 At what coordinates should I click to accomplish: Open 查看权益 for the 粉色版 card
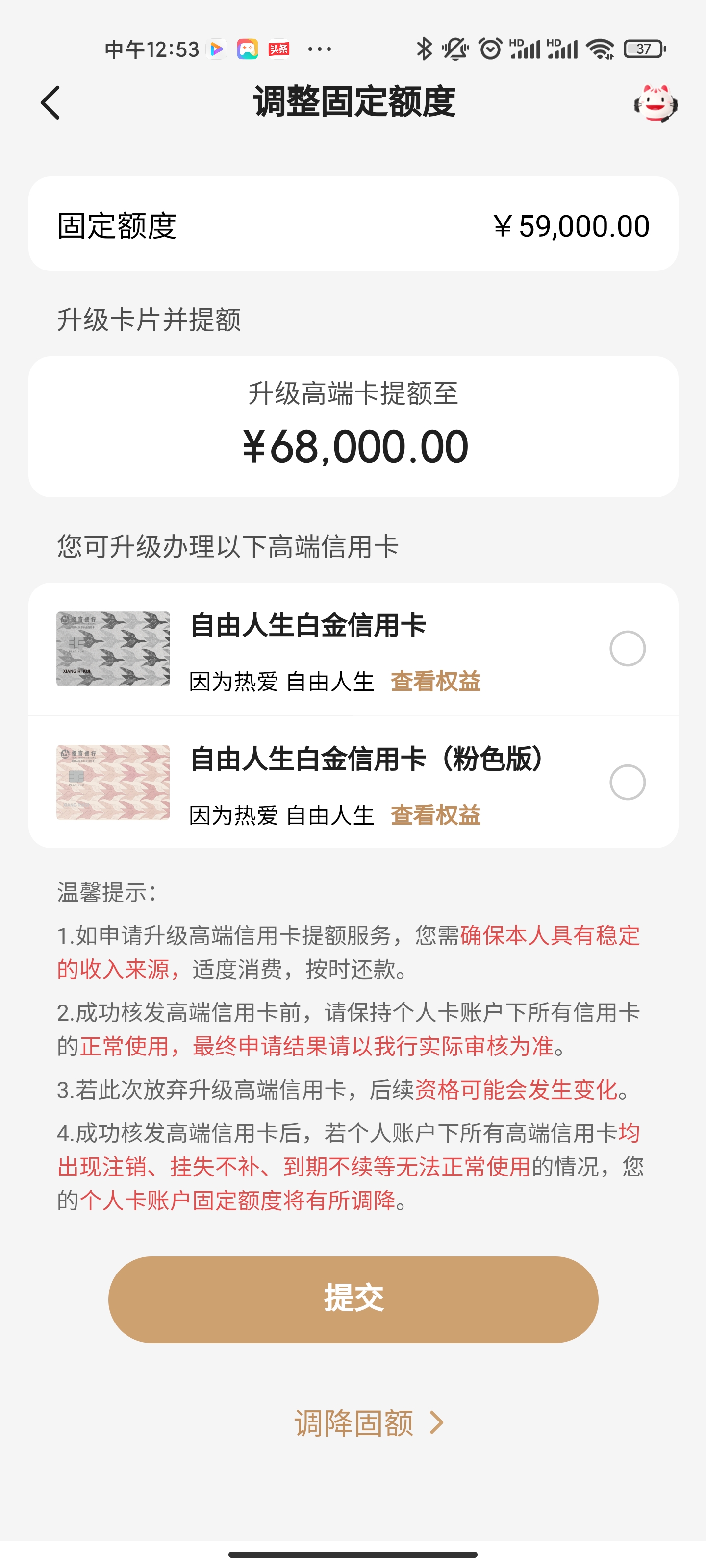(435, 815)
